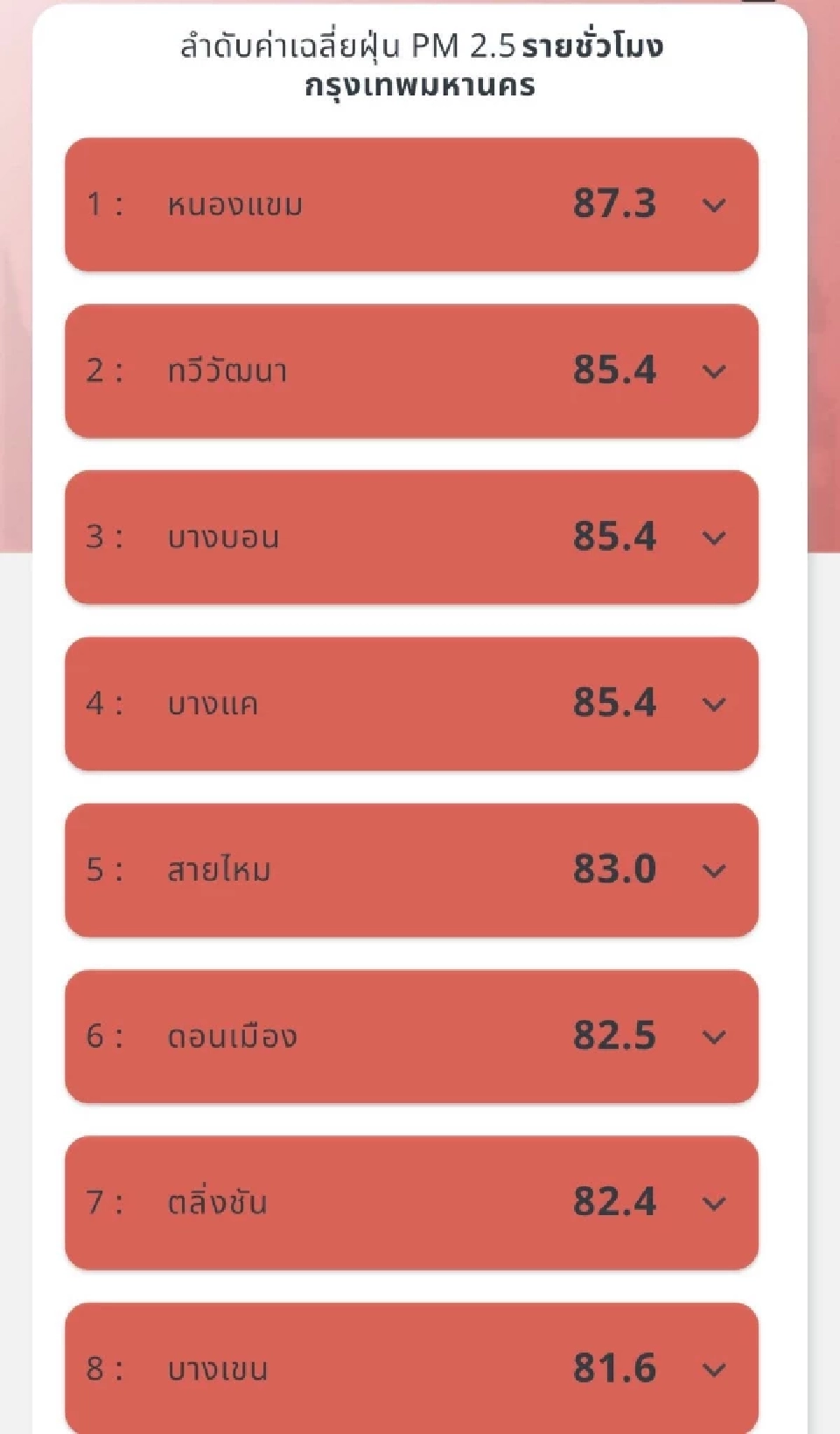
Task: Select the card with value 83.0
Action: click(x=411, y=869)
